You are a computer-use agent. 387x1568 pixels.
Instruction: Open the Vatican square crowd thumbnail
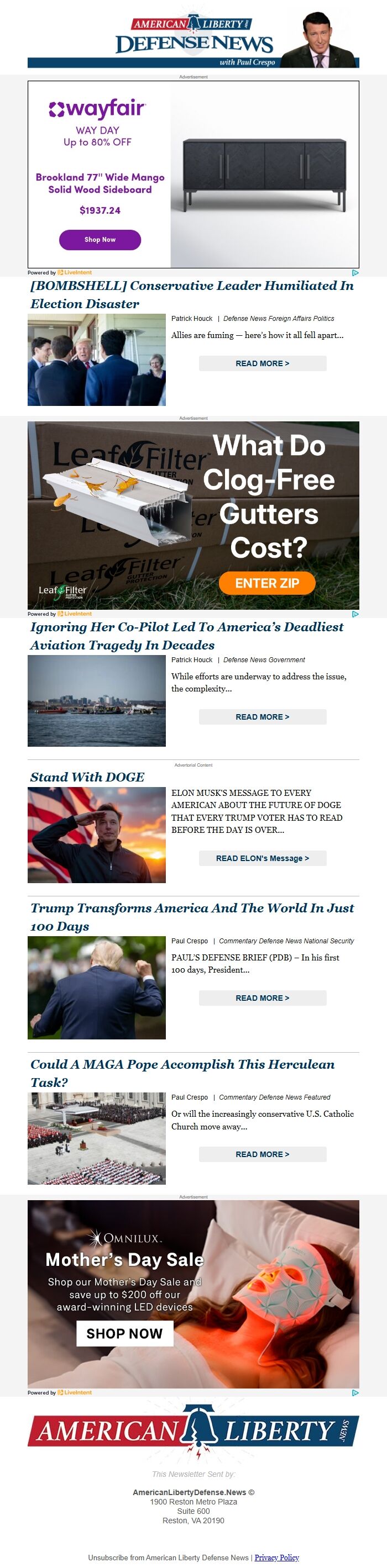point(96,1138)
